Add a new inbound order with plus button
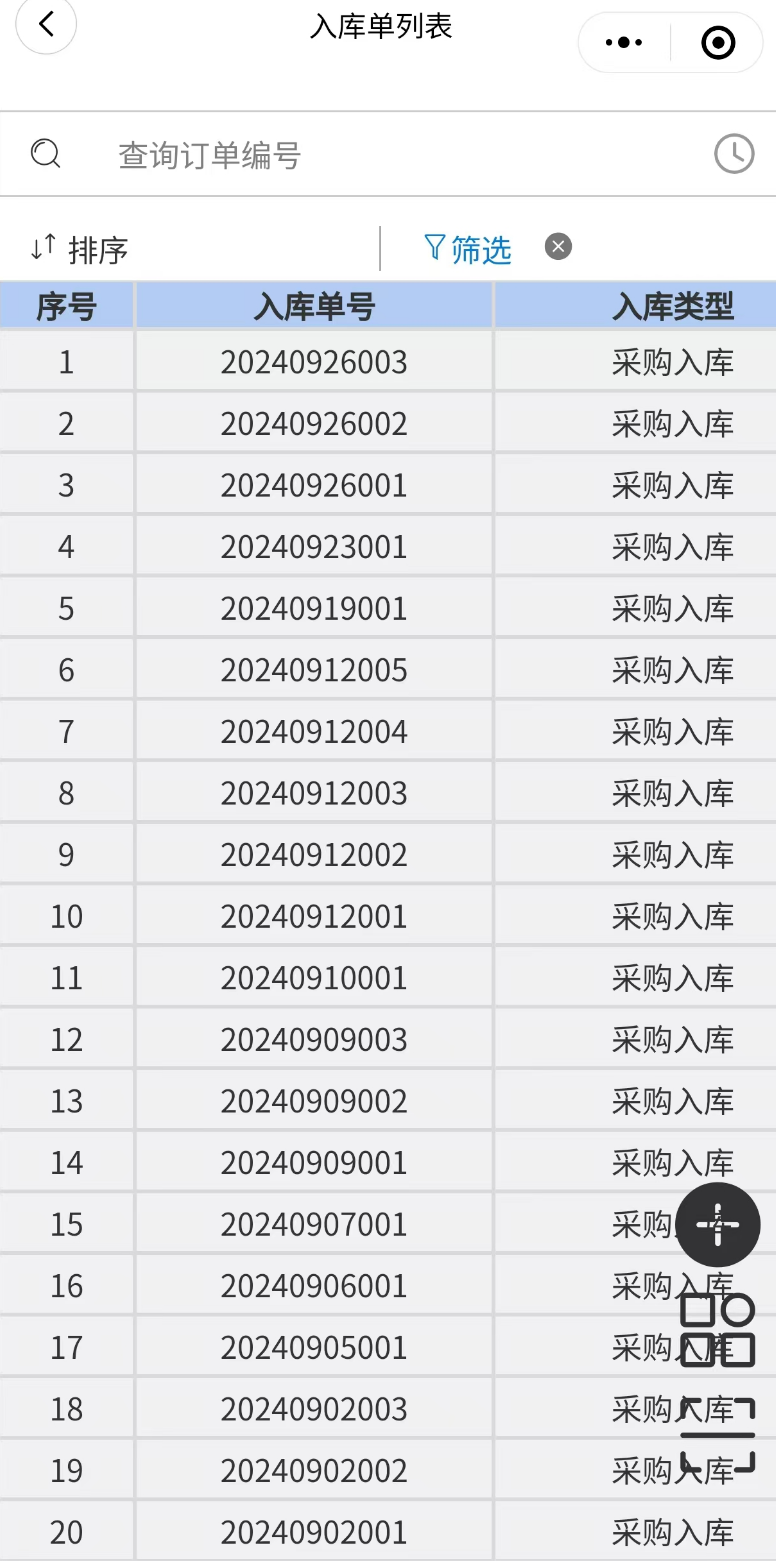This screenshot has height=1561, width=776. (x=718, y=1225)
